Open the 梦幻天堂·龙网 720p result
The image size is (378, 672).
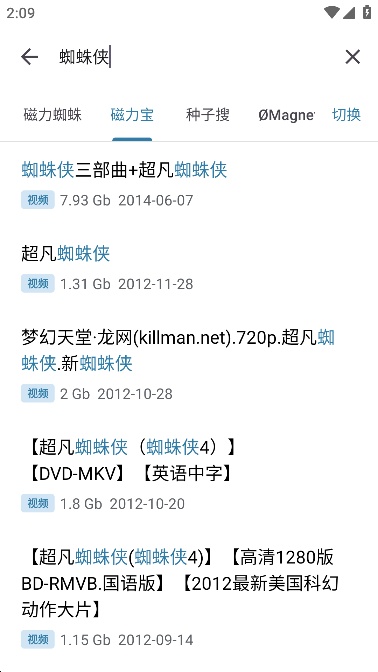[189, 364]
